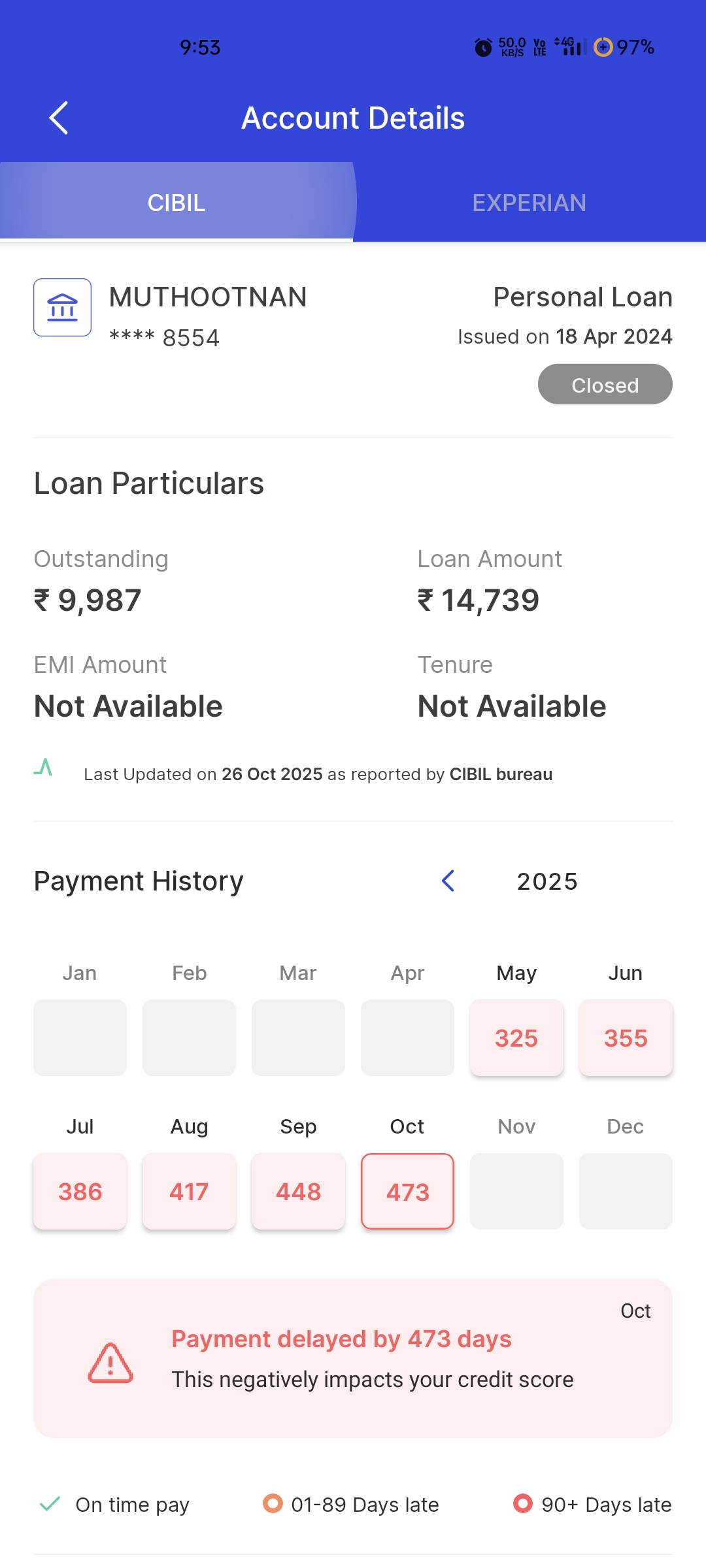Select the CIBIL tab
The image size is (706, 1568).
click(x=176, y=203)
